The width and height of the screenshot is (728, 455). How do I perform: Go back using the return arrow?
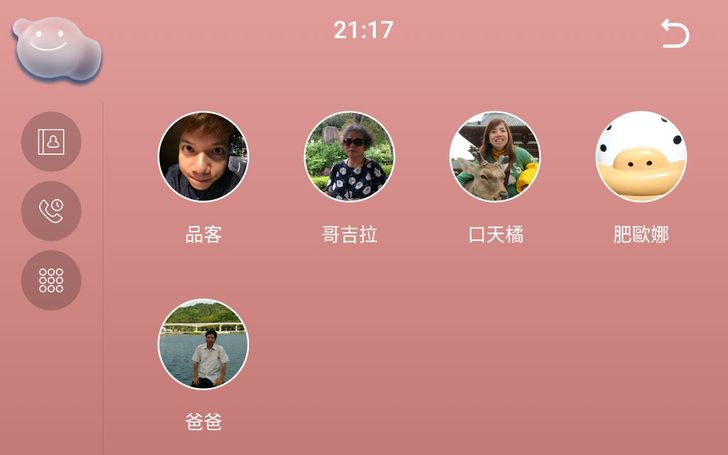coord(675,34)
